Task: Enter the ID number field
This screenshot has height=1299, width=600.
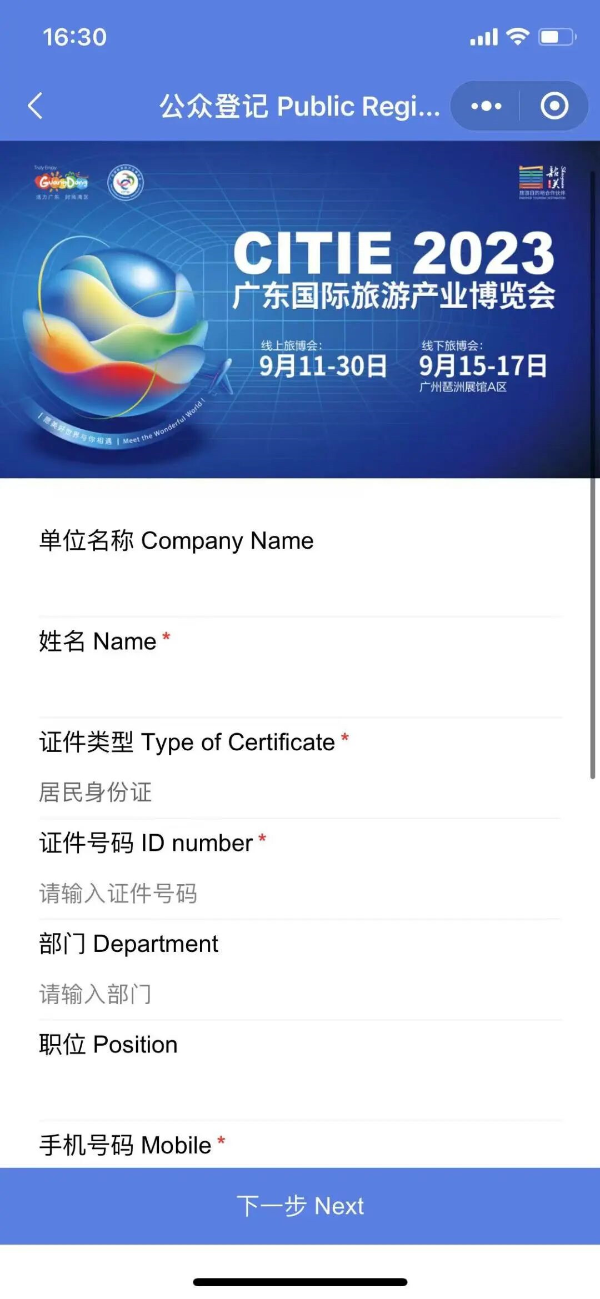Action: (x=300, y=893)
